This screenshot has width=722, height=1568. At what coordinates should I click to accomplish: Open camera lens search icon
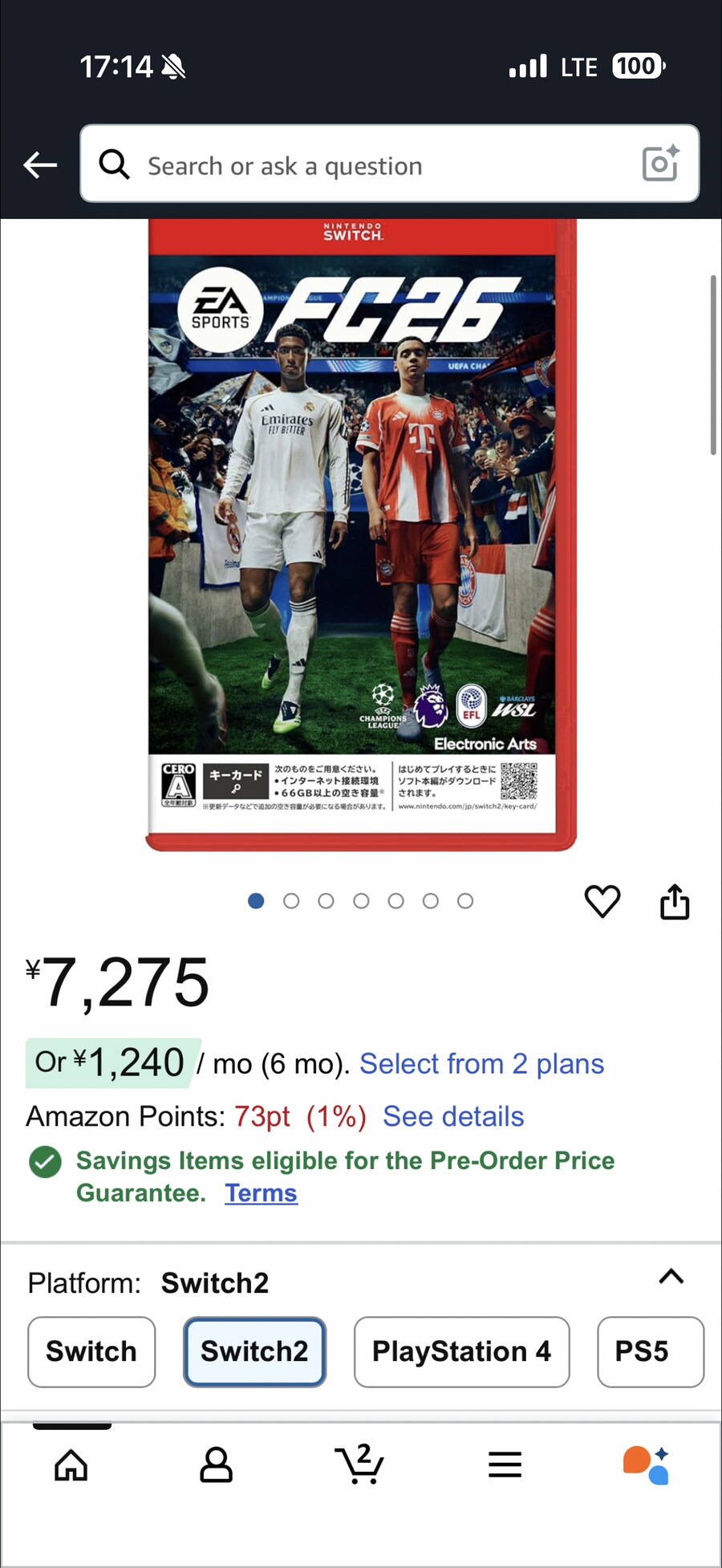point(661,164)
